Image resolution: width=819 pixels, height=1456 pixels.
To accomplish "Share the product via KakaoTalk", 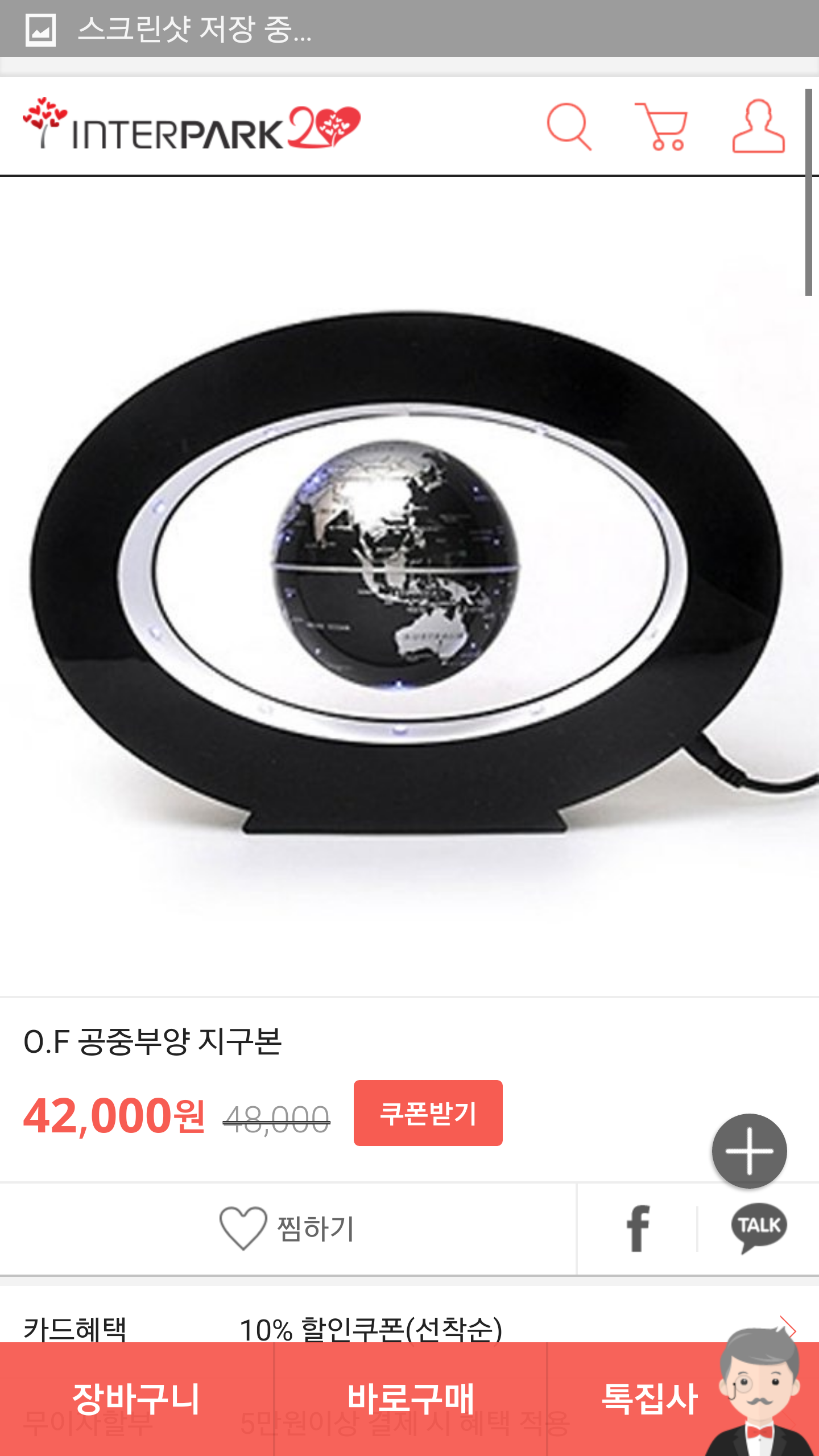I will (759, 1228).
